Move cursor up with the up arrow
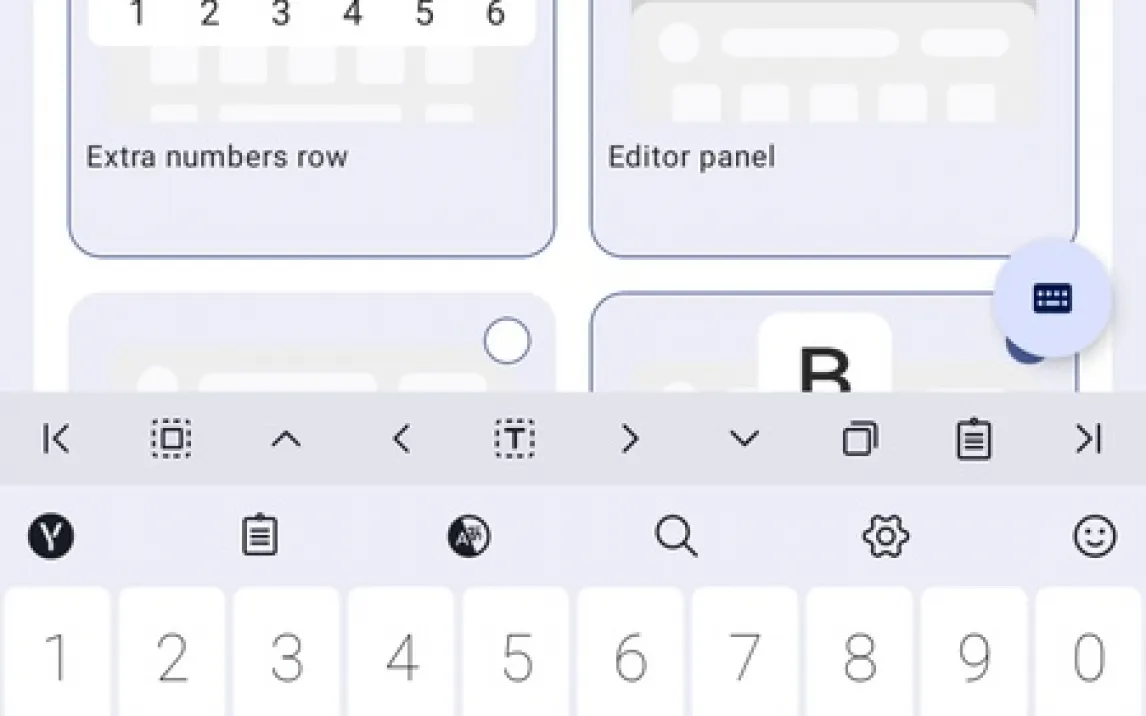 tap(286, 439)
